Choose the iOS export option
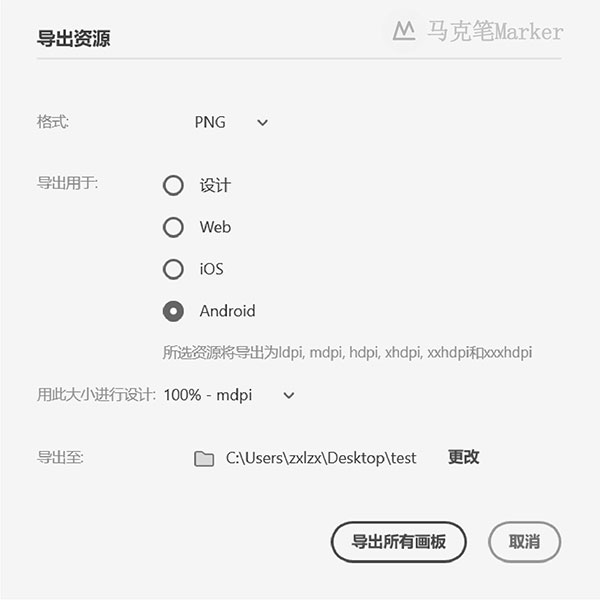Viewport: 600px width, 600px height. (x=173, y=269)
